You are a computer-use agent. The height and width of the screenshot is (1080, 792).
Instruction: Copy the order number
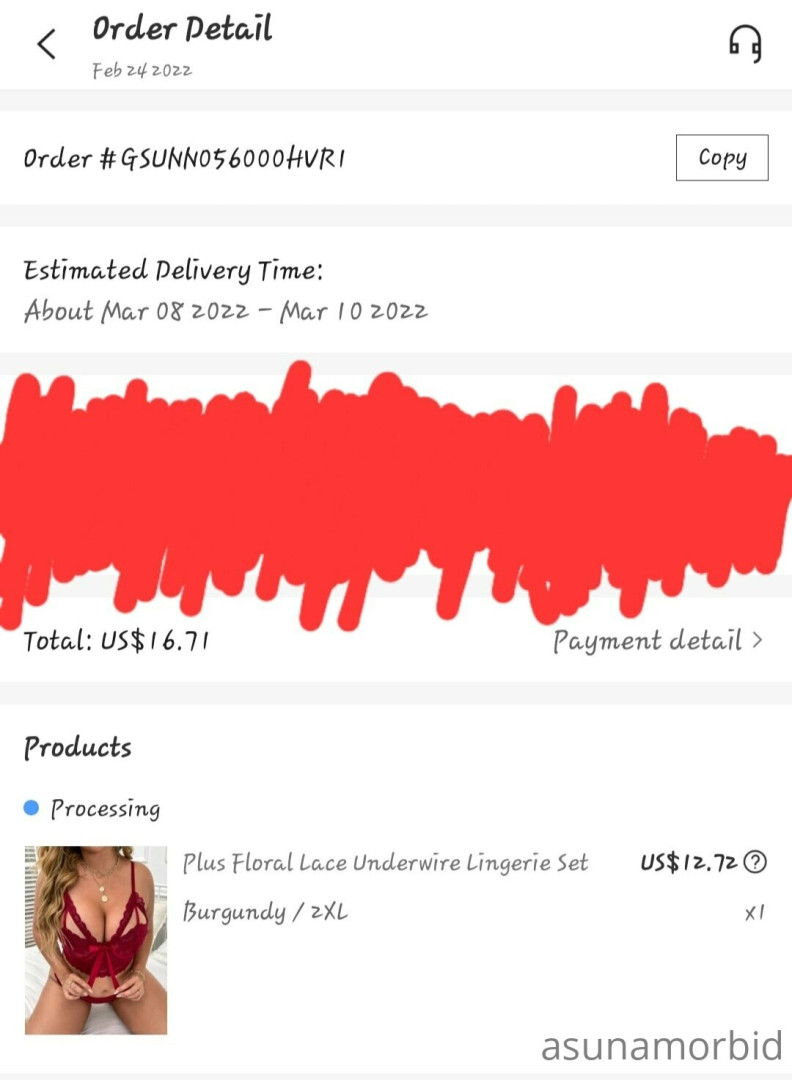pyautogui.click(x=722, y=158)
